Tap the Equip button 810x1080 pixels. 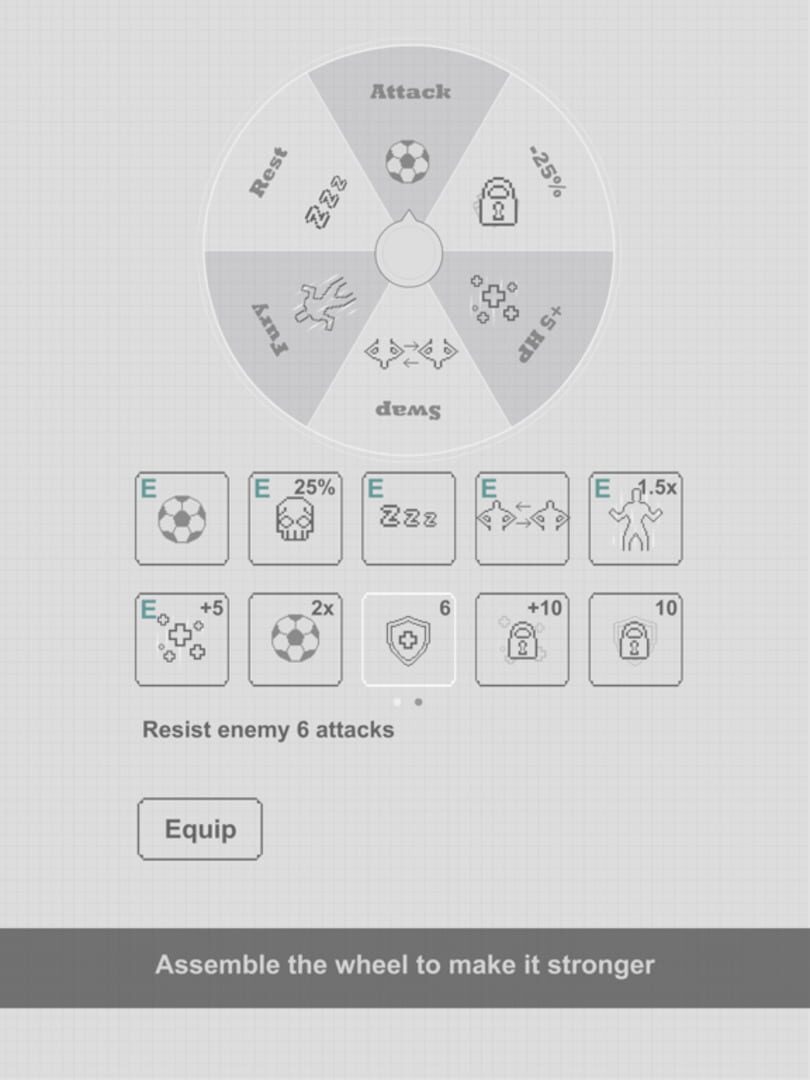click(x=200, y=829)
